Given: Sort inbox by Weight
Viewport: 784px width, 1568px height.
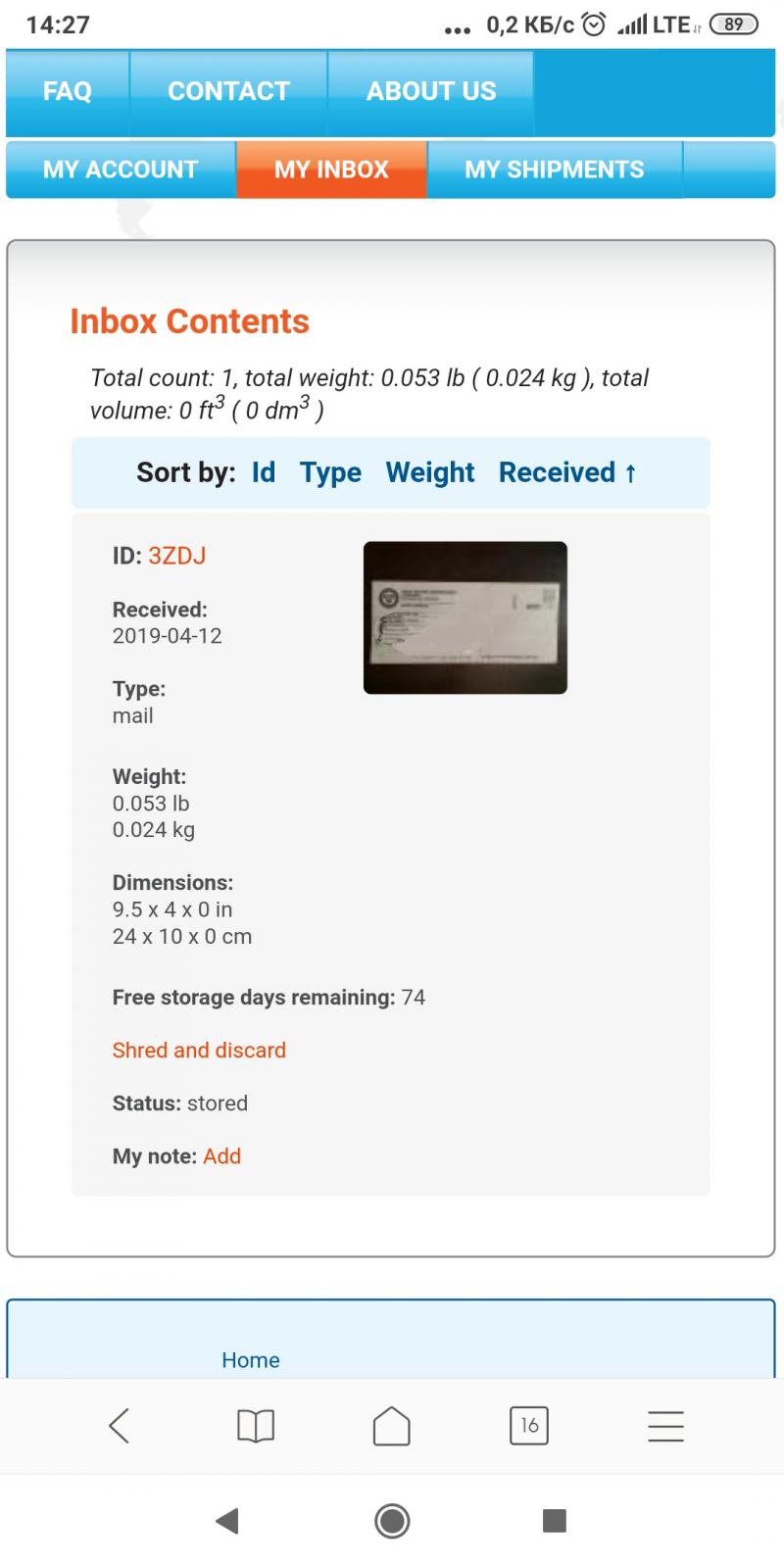Looking at the screenshot, I should click(430, 472).
